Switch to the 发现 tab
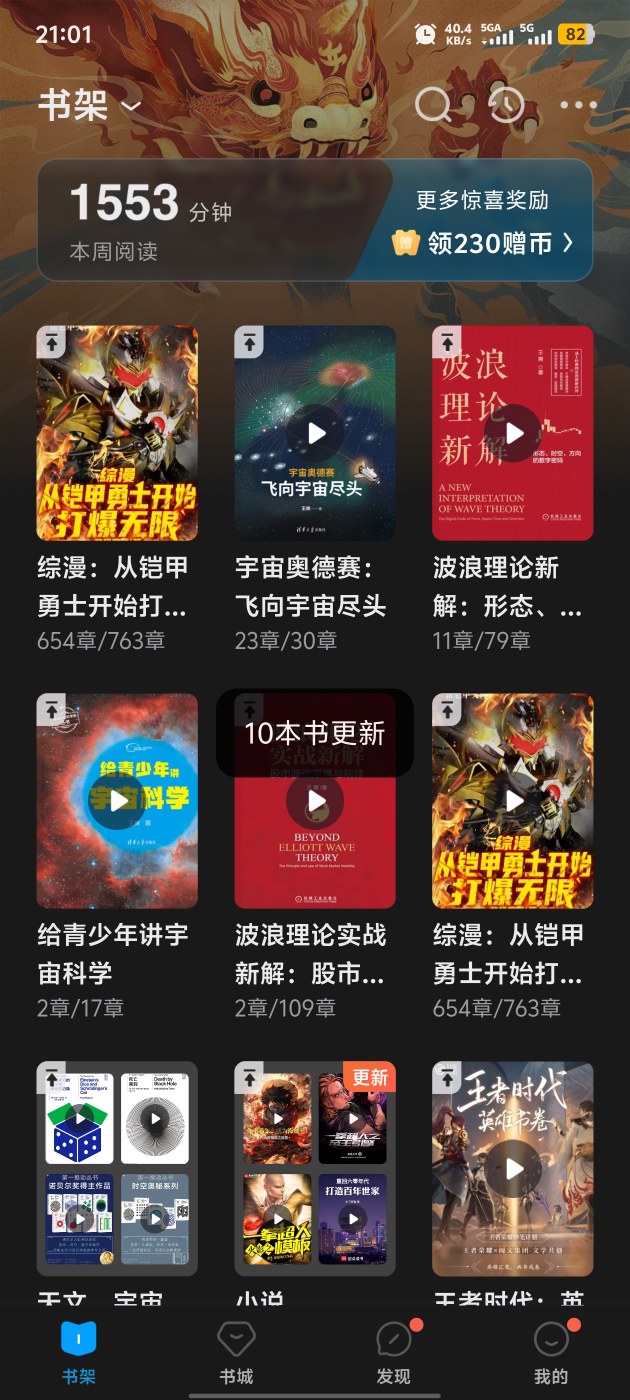This screenshot has width=630, height=1400. (393, 1352)
